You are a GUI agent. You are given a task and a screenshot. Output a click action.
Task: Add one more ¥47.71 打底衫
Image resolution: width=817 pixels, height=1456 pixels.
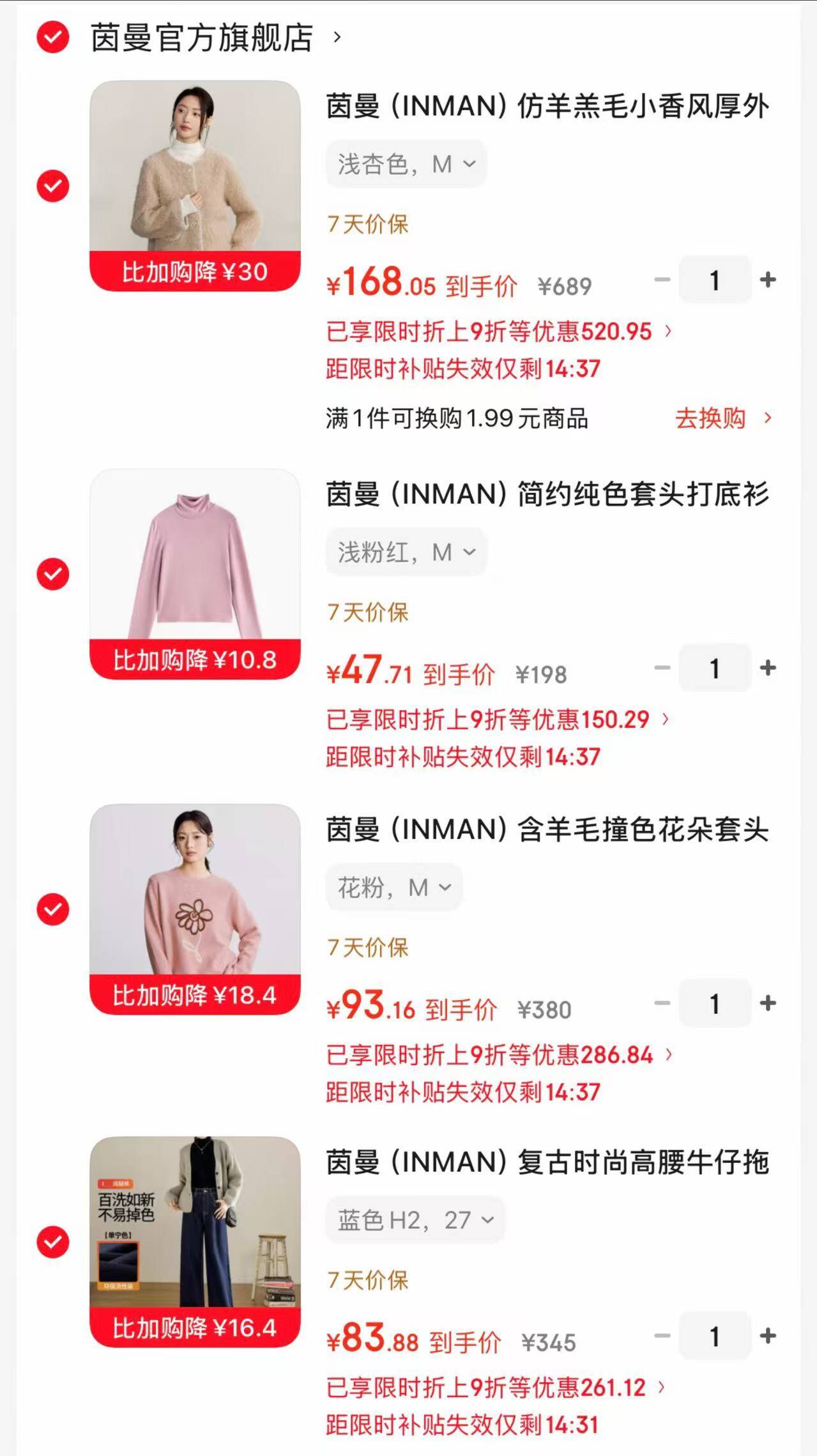point(768,668)
